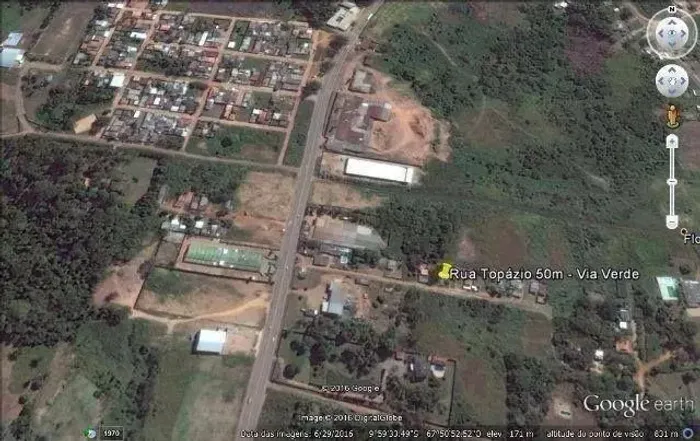Select the Street View pegman icon
The width and height of the screenshot is (700, 441).
(x=673, y=115)
